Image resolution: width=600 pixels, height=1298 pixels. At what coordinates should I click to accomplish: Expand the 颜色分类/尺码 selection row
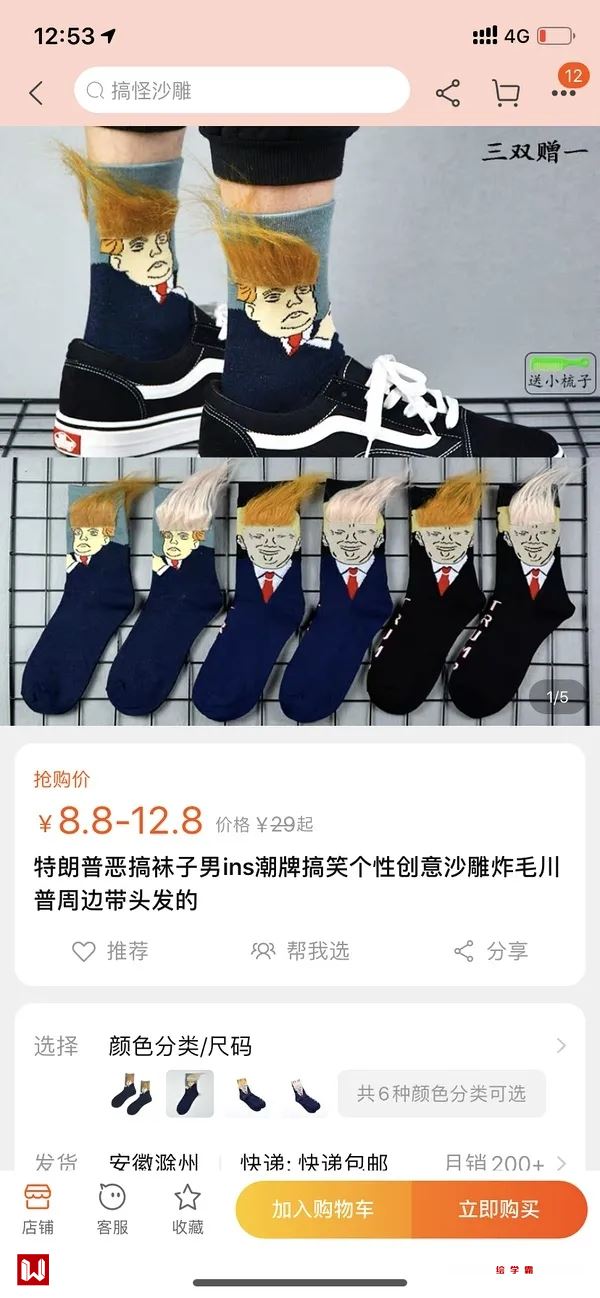560,1046
